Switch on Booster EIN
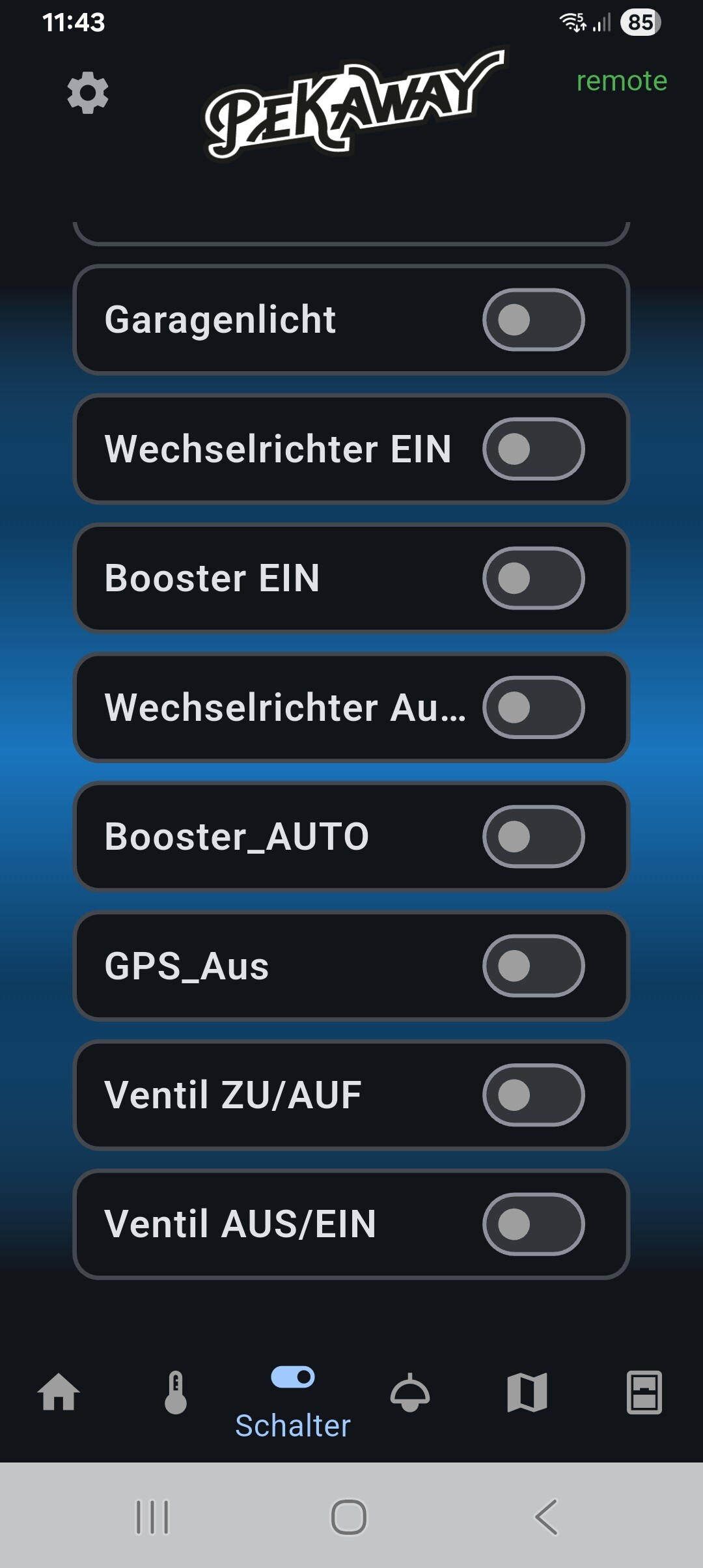Image resolution: width=703 pixels, height=1568 pixels. pos(533,578)
